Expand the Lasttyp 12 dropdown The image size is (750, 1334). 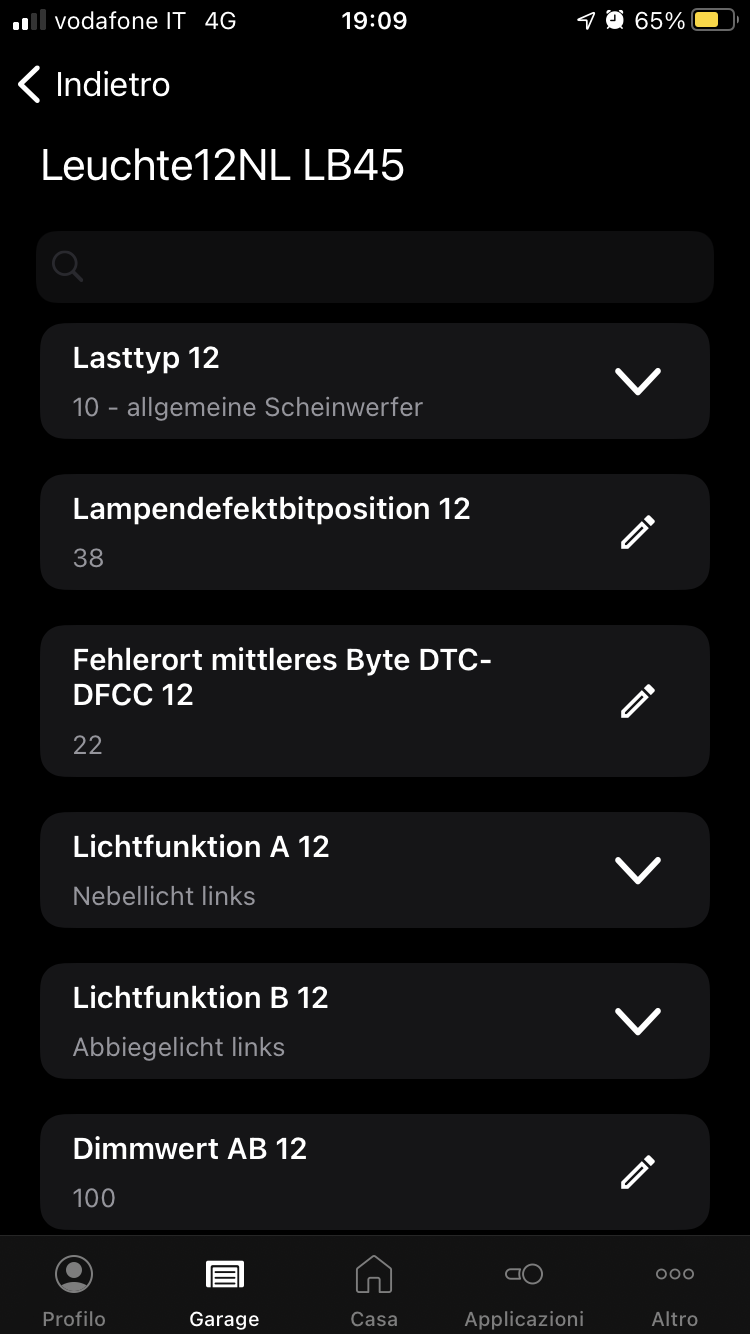(637, 381)
